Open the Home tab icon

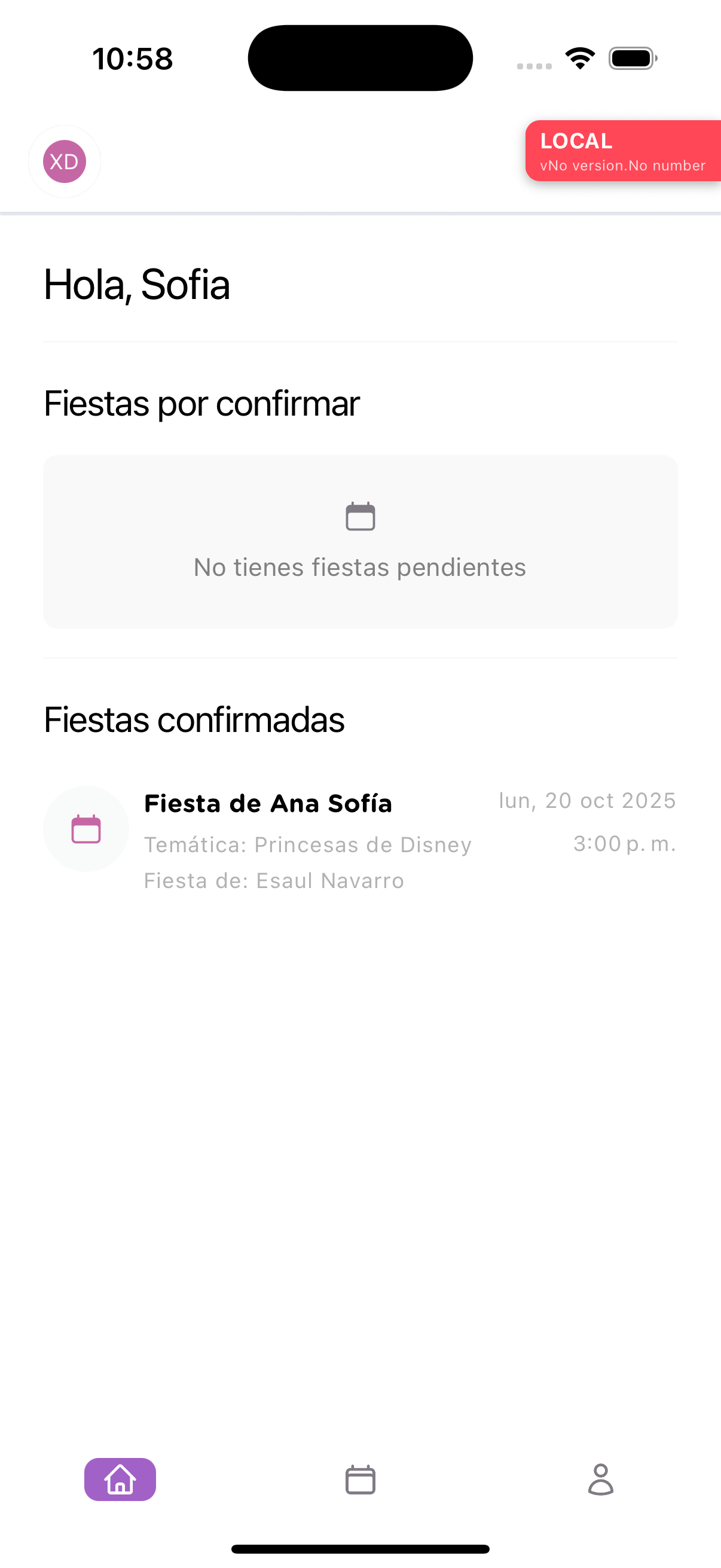tap(120, 1480)
